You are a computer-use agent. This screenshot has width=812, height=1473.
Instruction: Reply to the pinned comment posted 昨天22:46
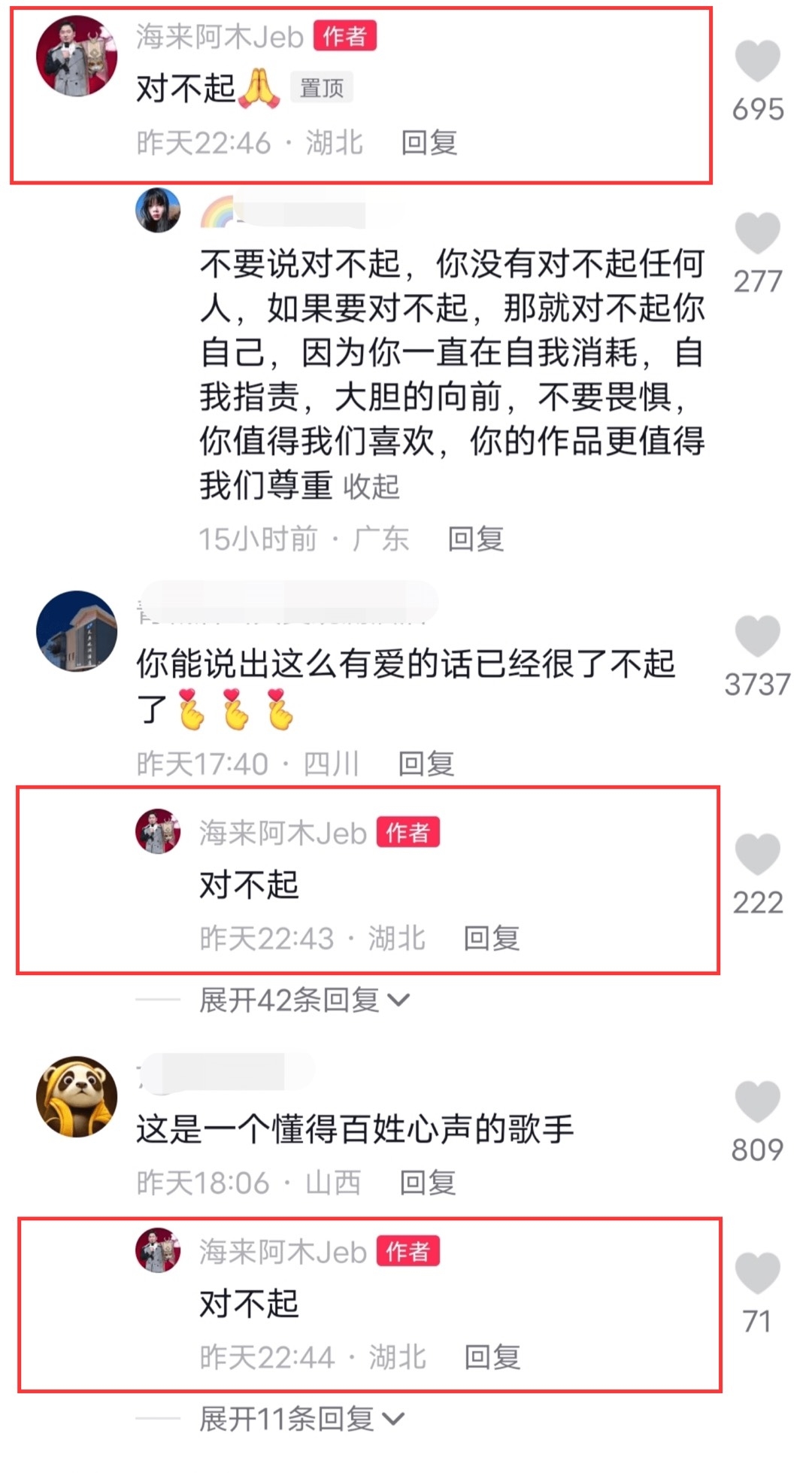tap(429, 142)
